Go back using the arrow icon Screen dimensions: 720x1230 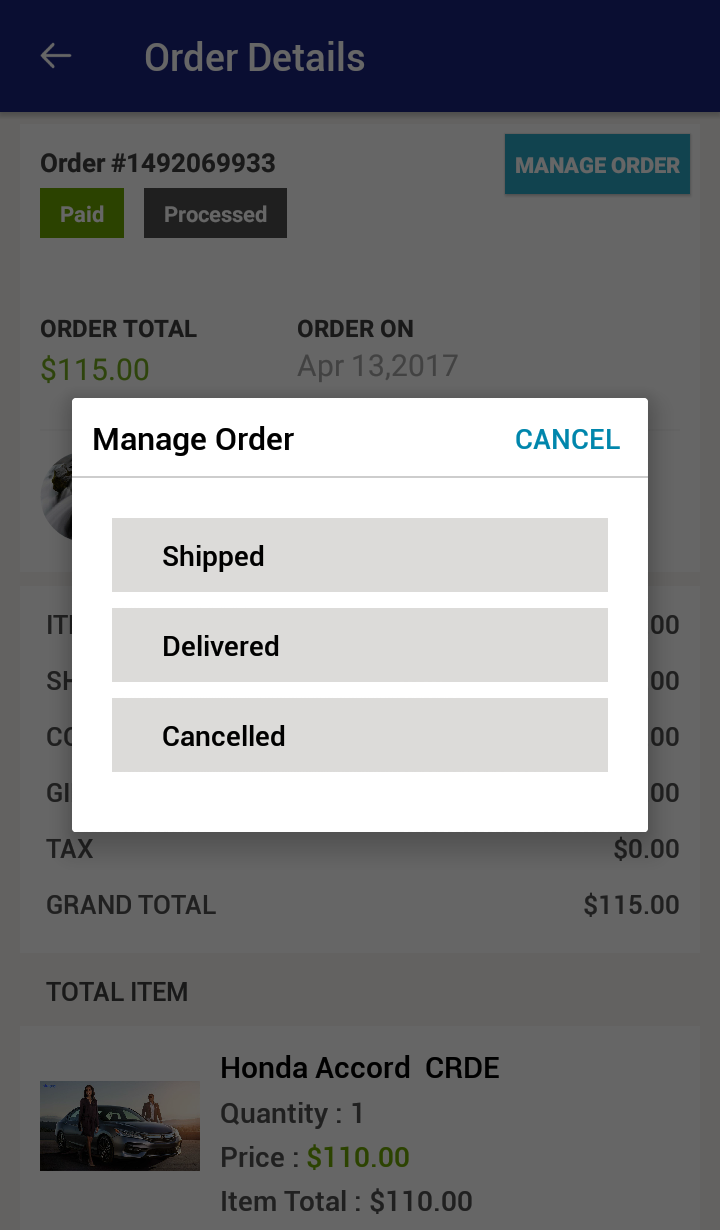(56, 56)
